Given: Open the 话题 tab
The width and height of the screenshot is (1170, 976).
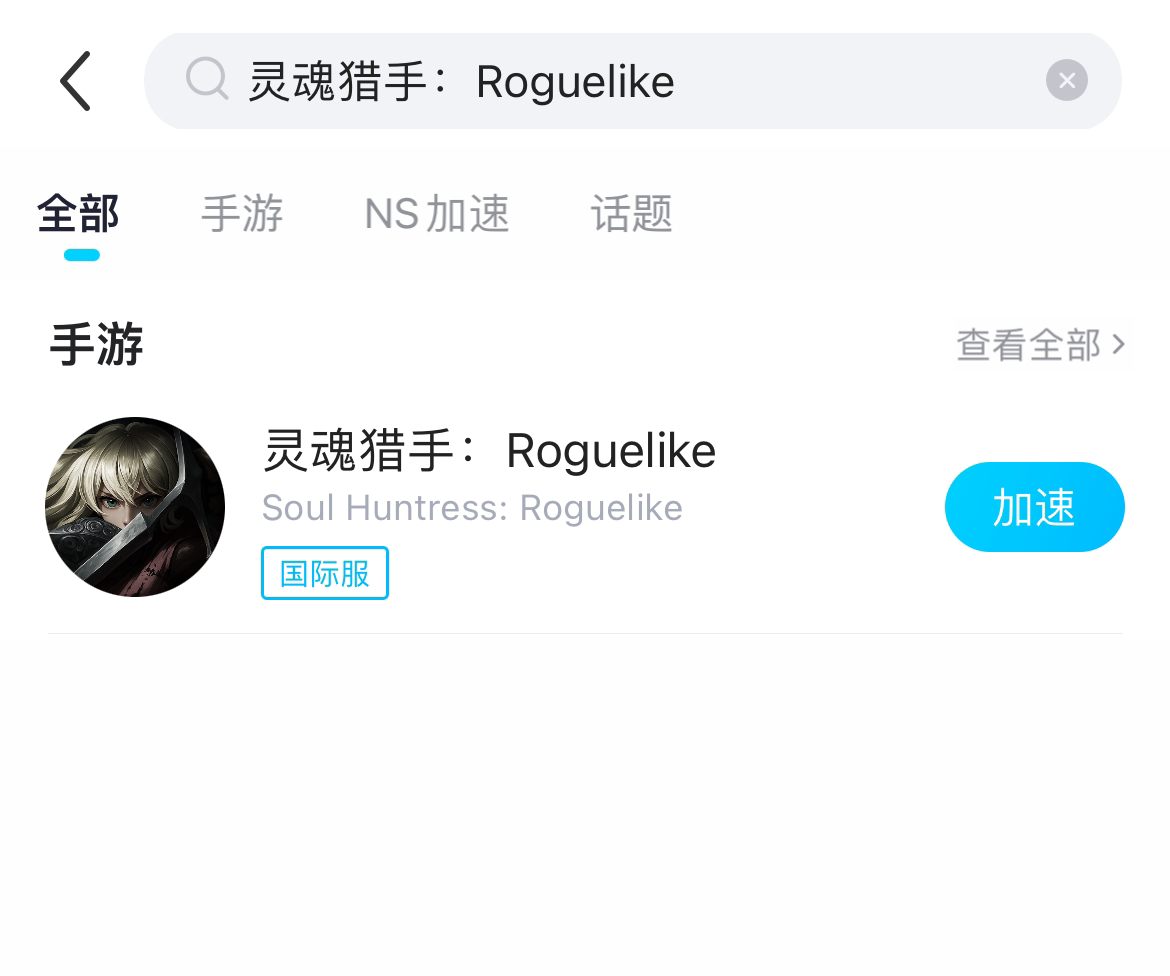Looking at the screenshot, I should (631, 214).
